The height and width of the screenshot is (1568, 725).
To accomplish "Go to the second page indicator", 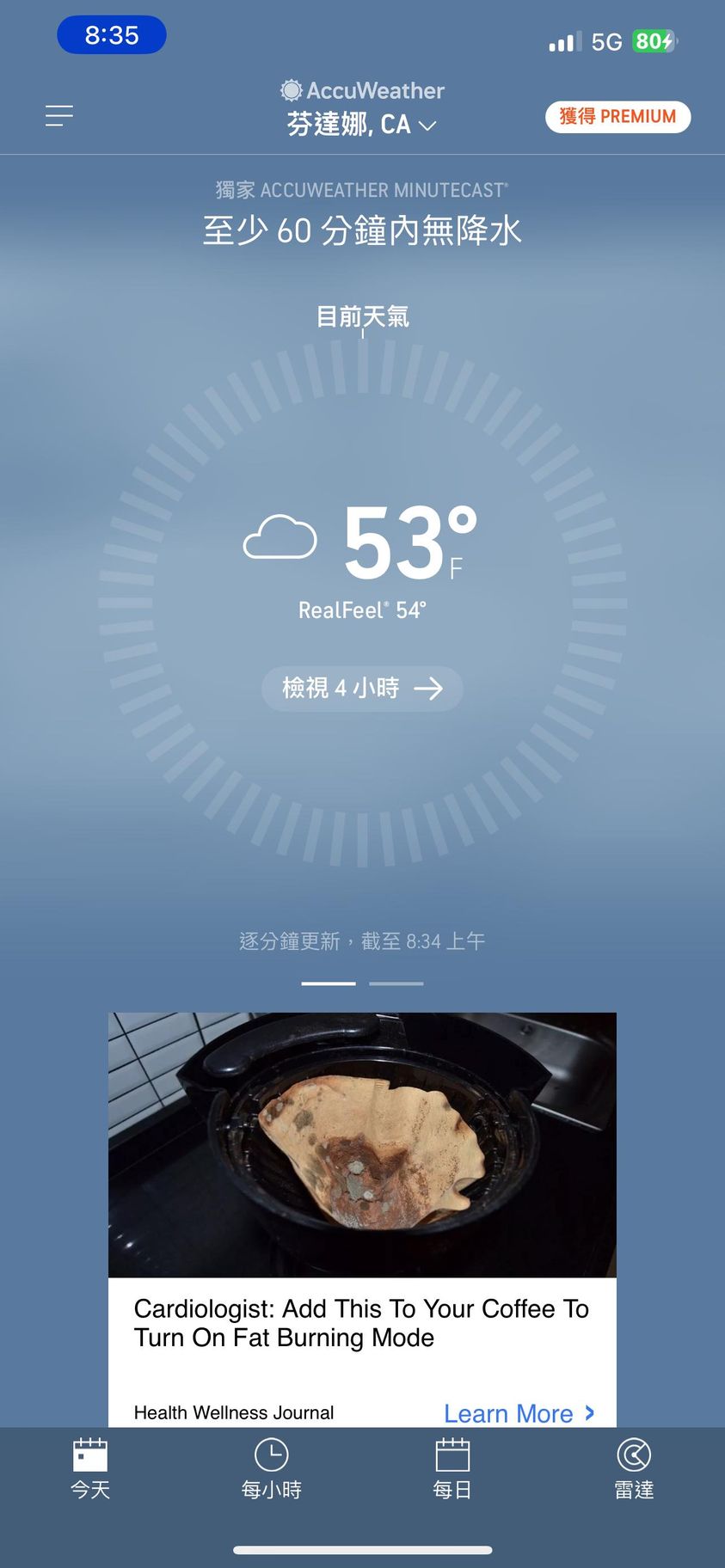I will [x=396, y=983].
